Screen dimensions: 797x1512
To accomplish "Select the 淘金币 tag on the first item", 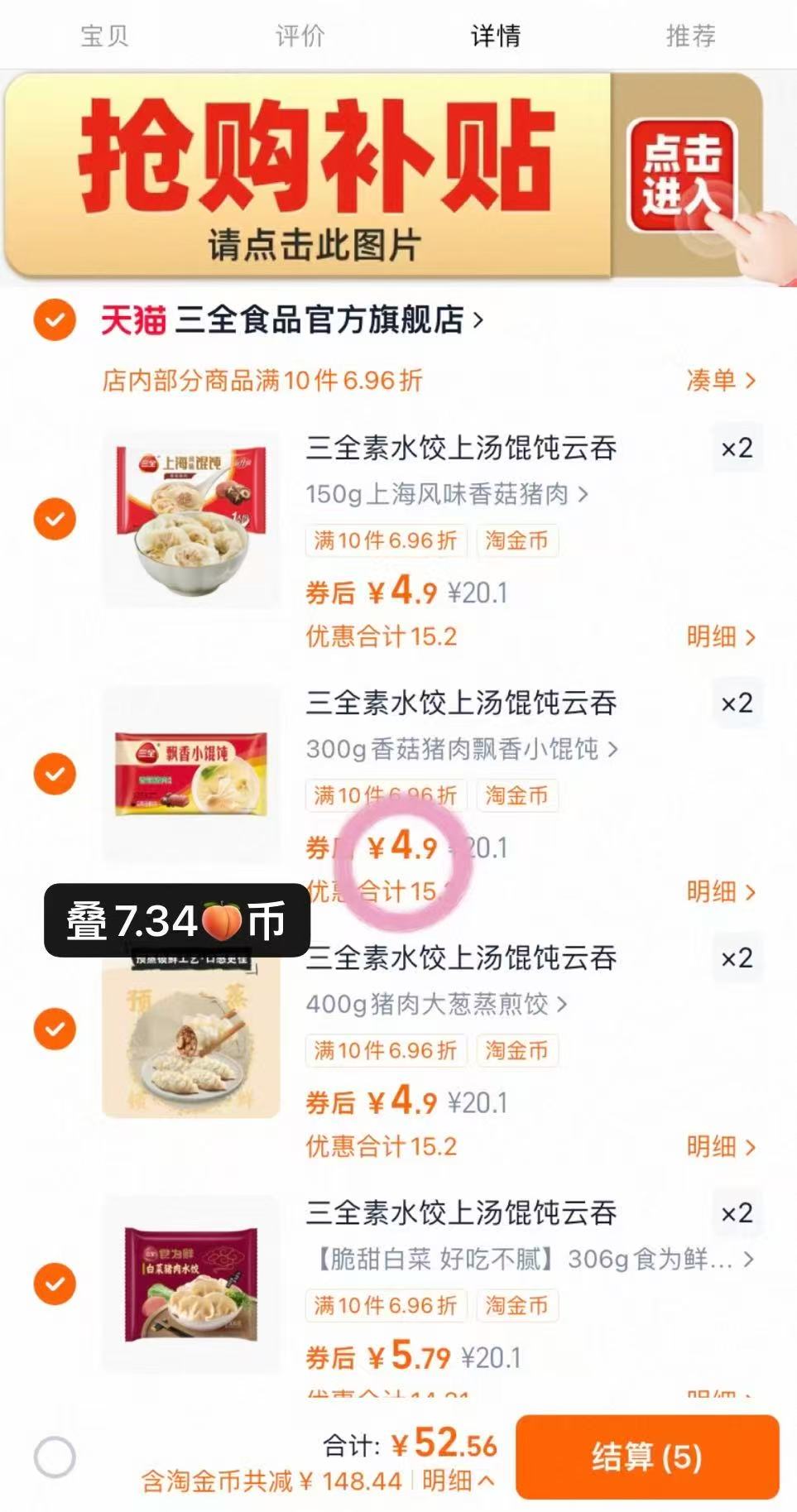I will tap(518, 542).
